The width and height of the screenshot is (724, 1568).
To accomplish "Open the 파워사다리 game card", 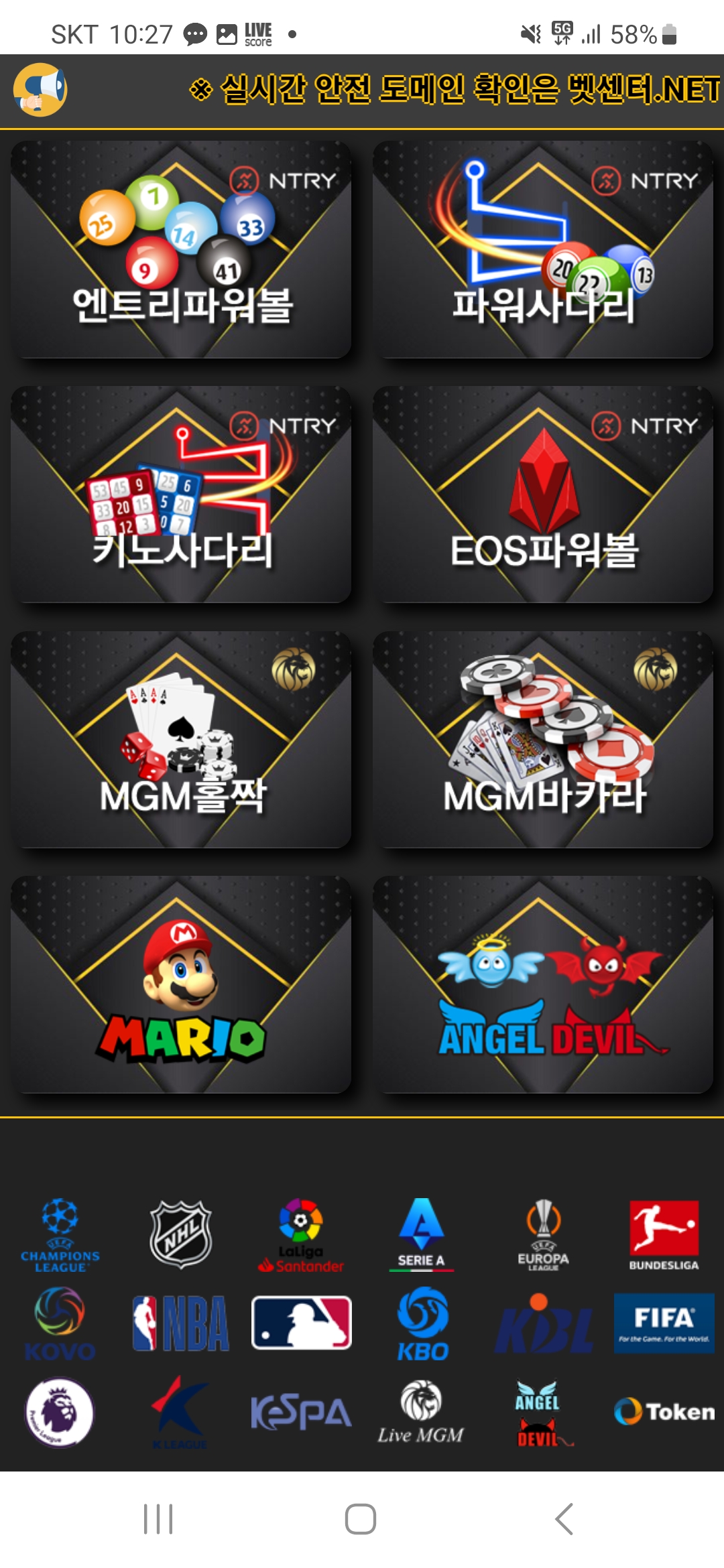I will click(543, 249).
